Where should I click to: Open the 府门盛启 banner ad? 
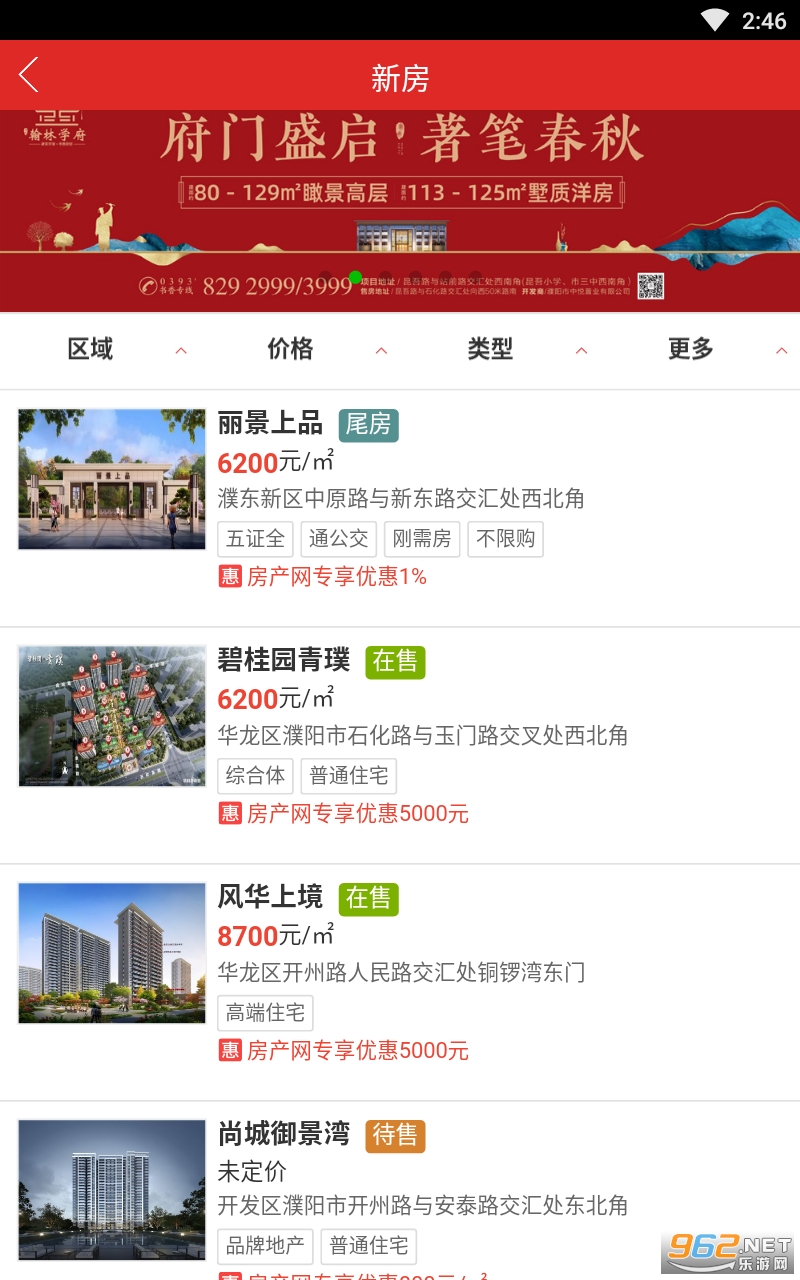400,210
